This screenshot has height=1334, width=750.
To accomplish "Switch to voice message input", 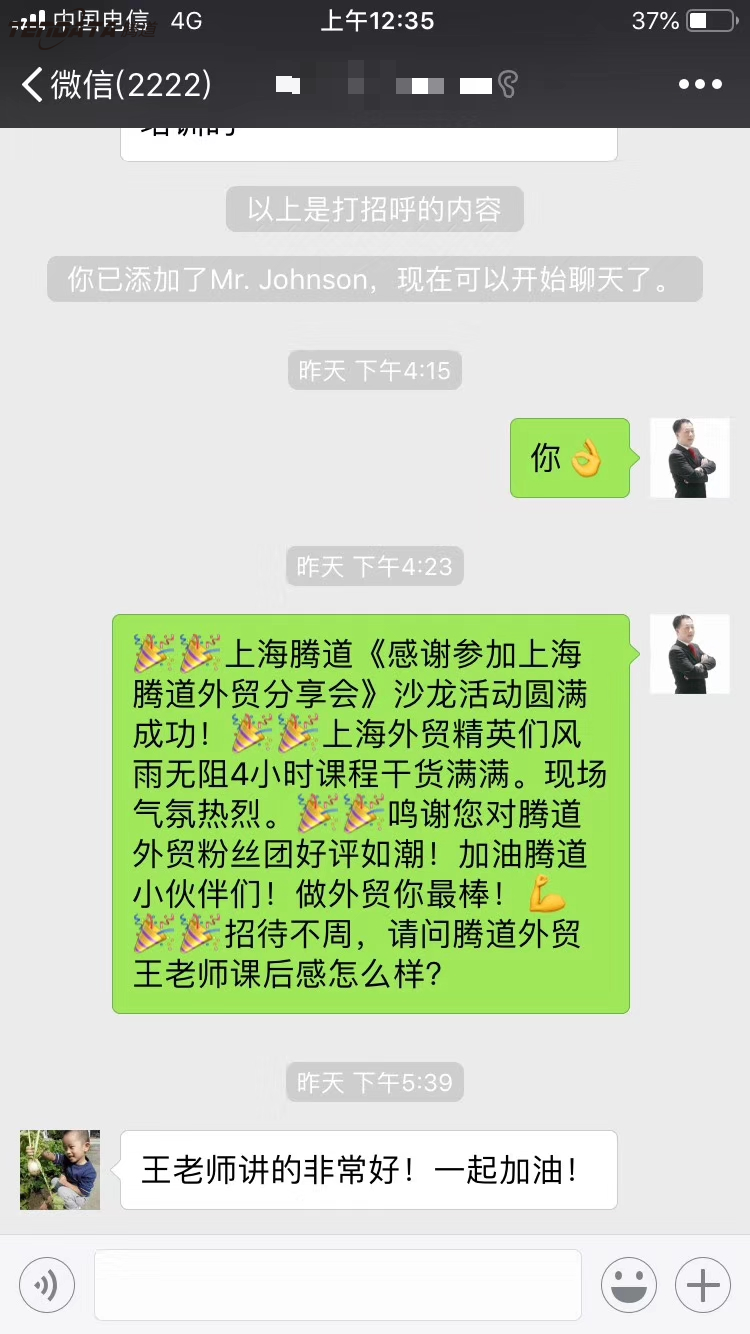I will [x=46, y=1285].
